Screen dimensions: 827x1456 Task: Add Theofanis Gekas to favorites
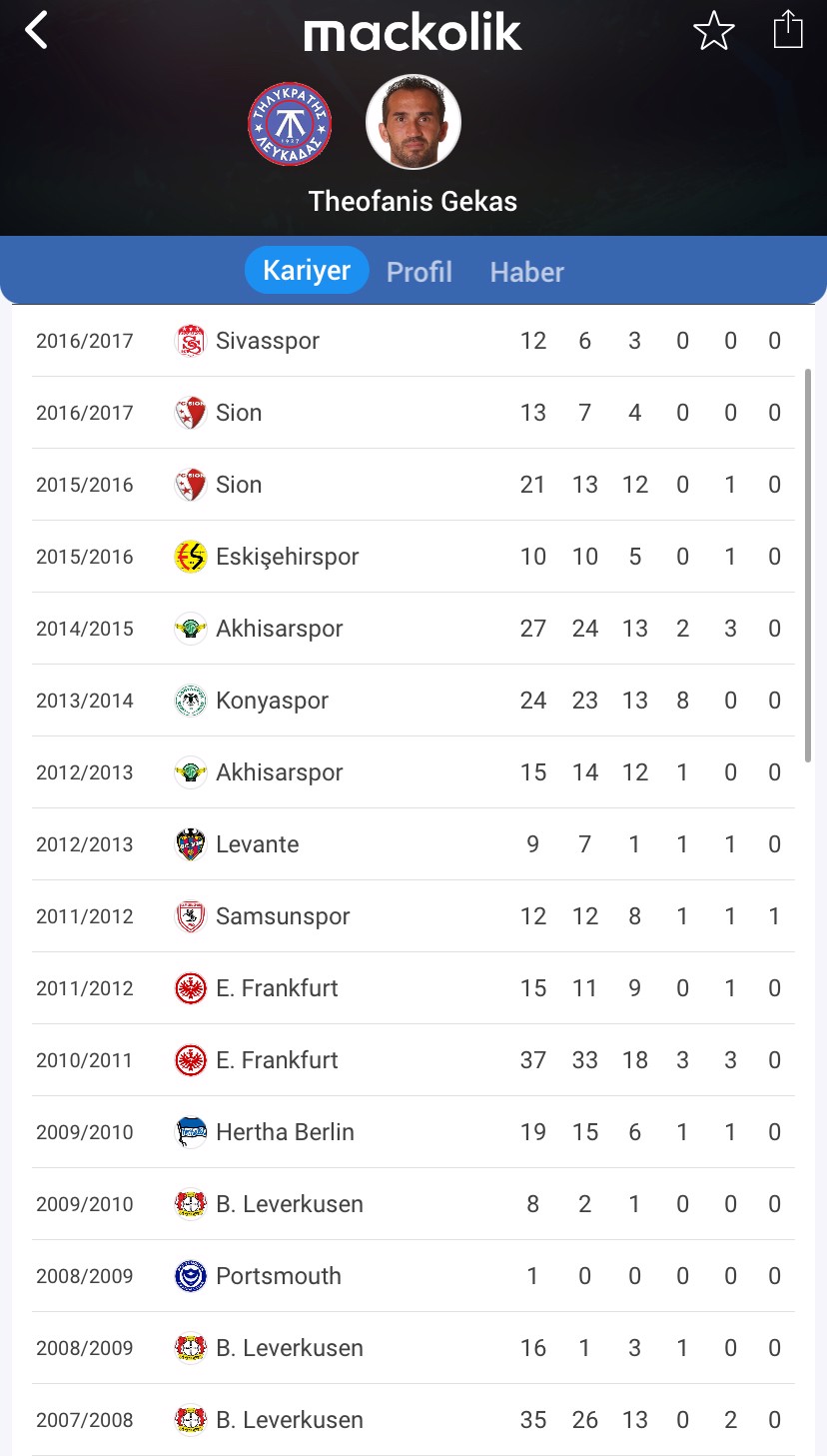(x=713, y=31)
